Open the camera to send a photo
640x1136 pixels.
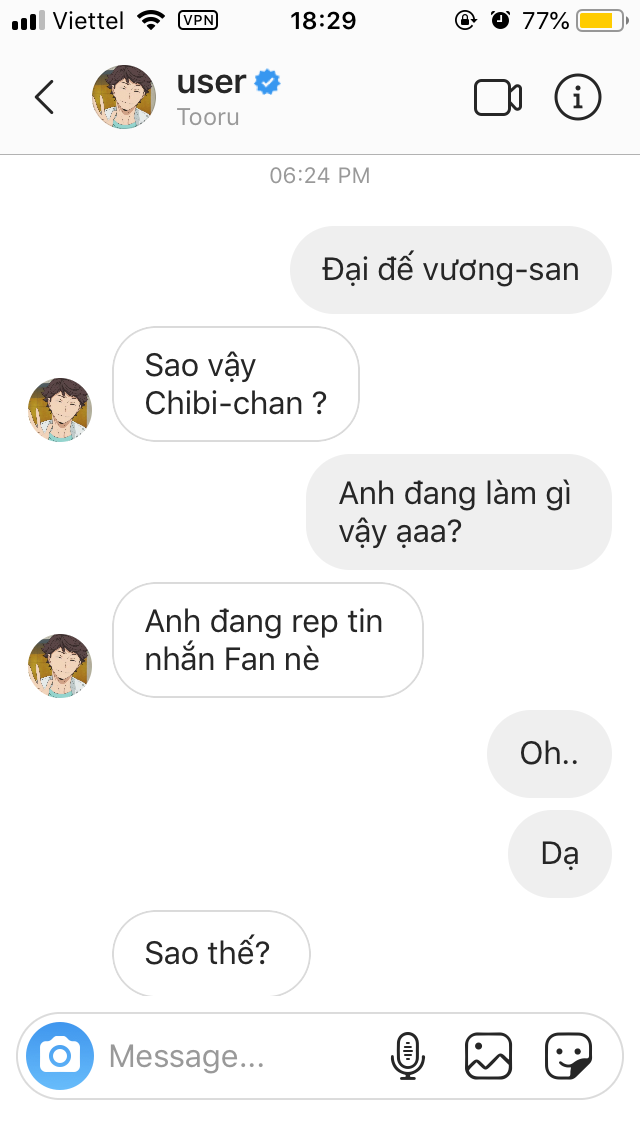coord(60,1056)
